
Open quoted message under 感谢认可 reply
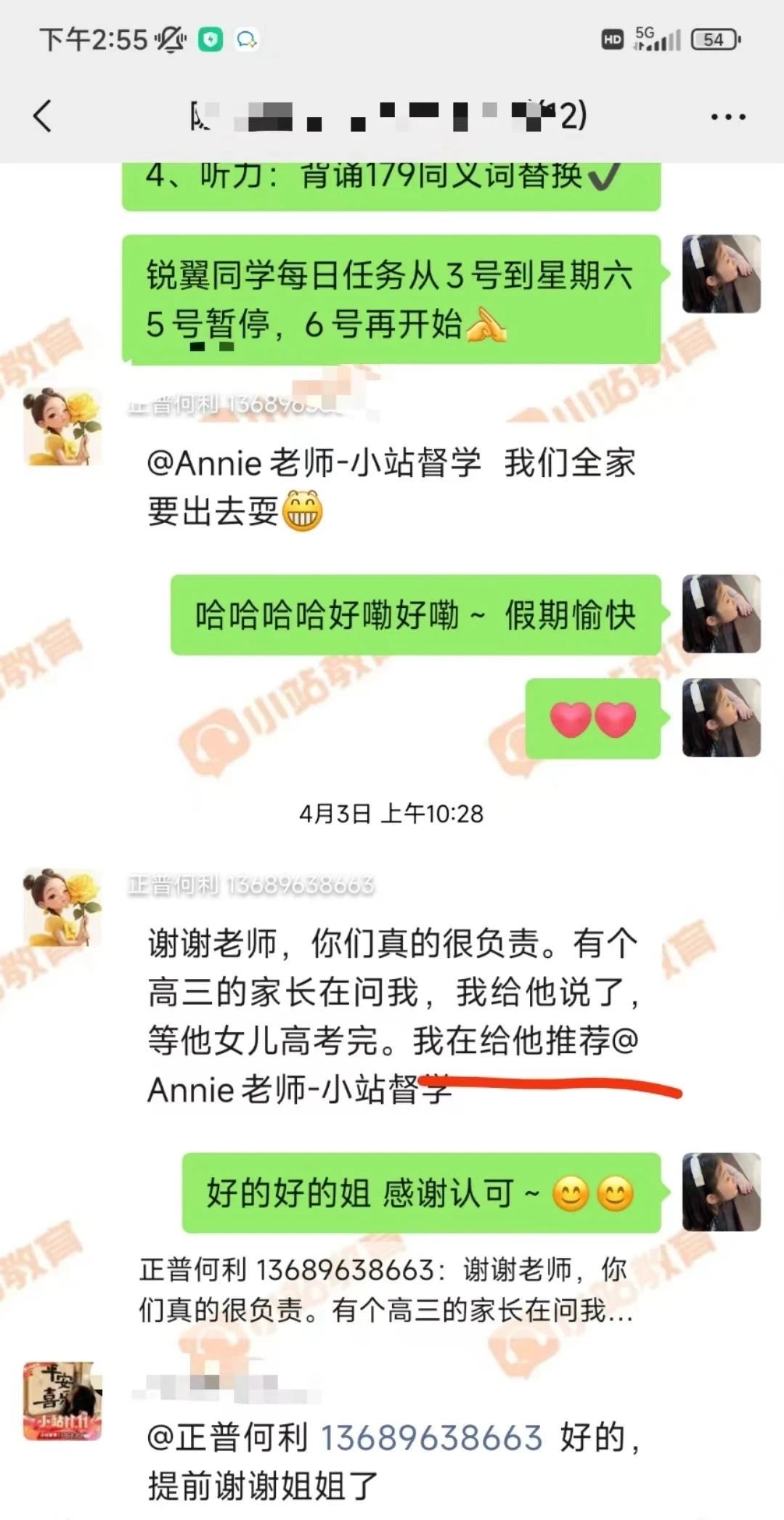tap(385, 1290)
